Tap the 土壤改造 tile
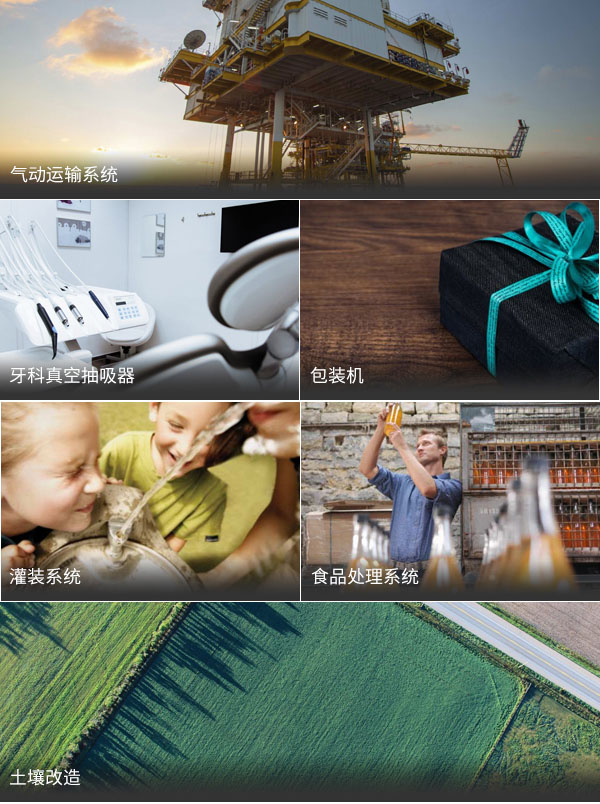This screenshot has height=804, width=600. pos(300,700)
